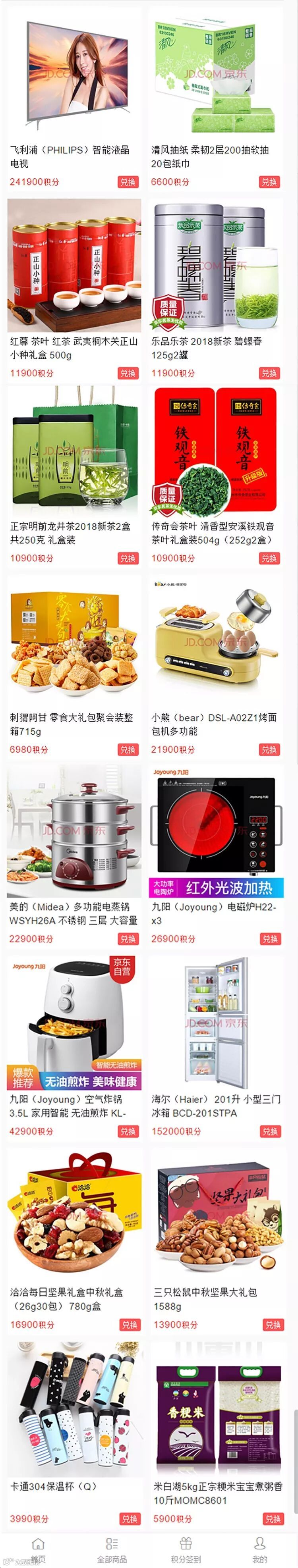The height and width of the screenshot is (1568, 298).
Task: View the 明前龙井茶 gift box item
Action: tap(74, 476)
